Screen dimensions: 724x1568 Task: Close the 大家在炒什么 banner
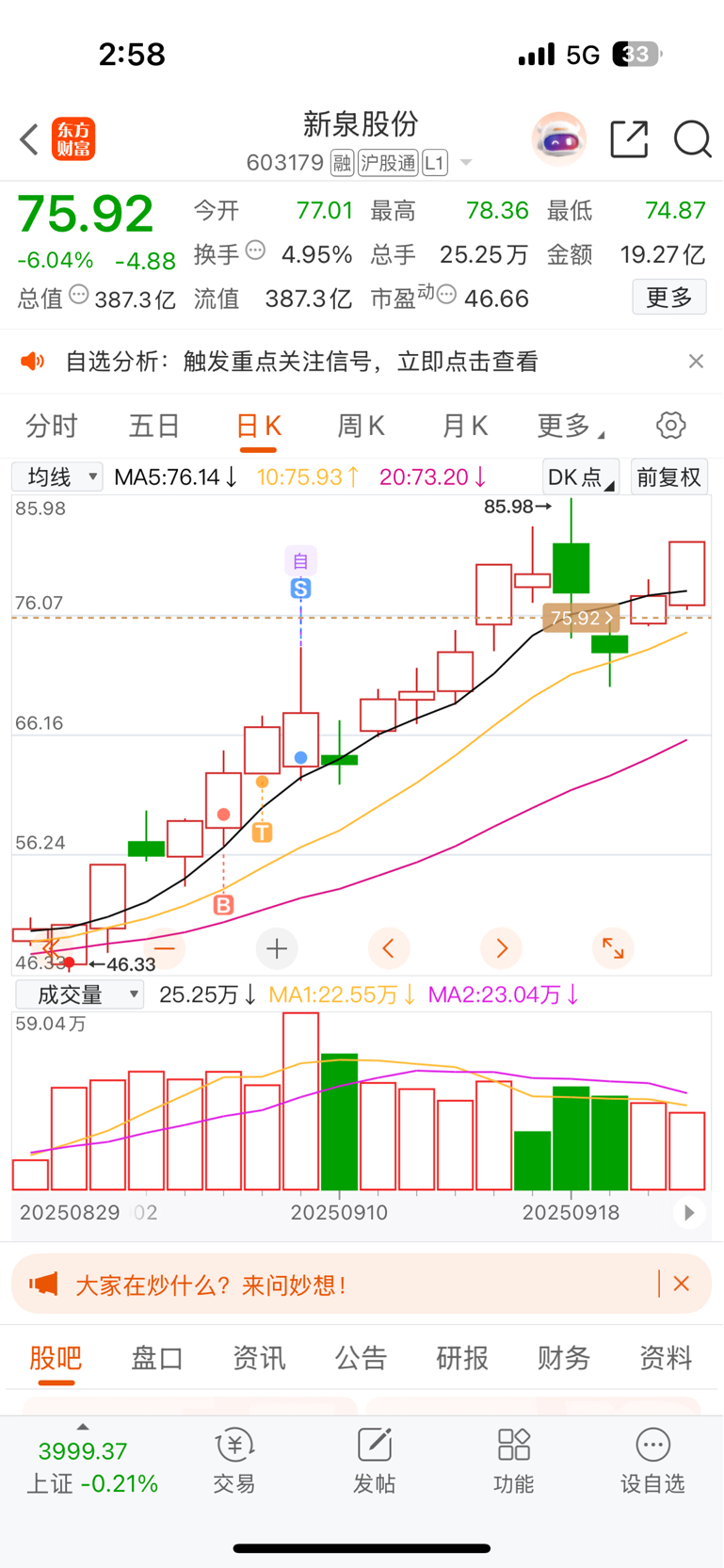point(682,1284)
